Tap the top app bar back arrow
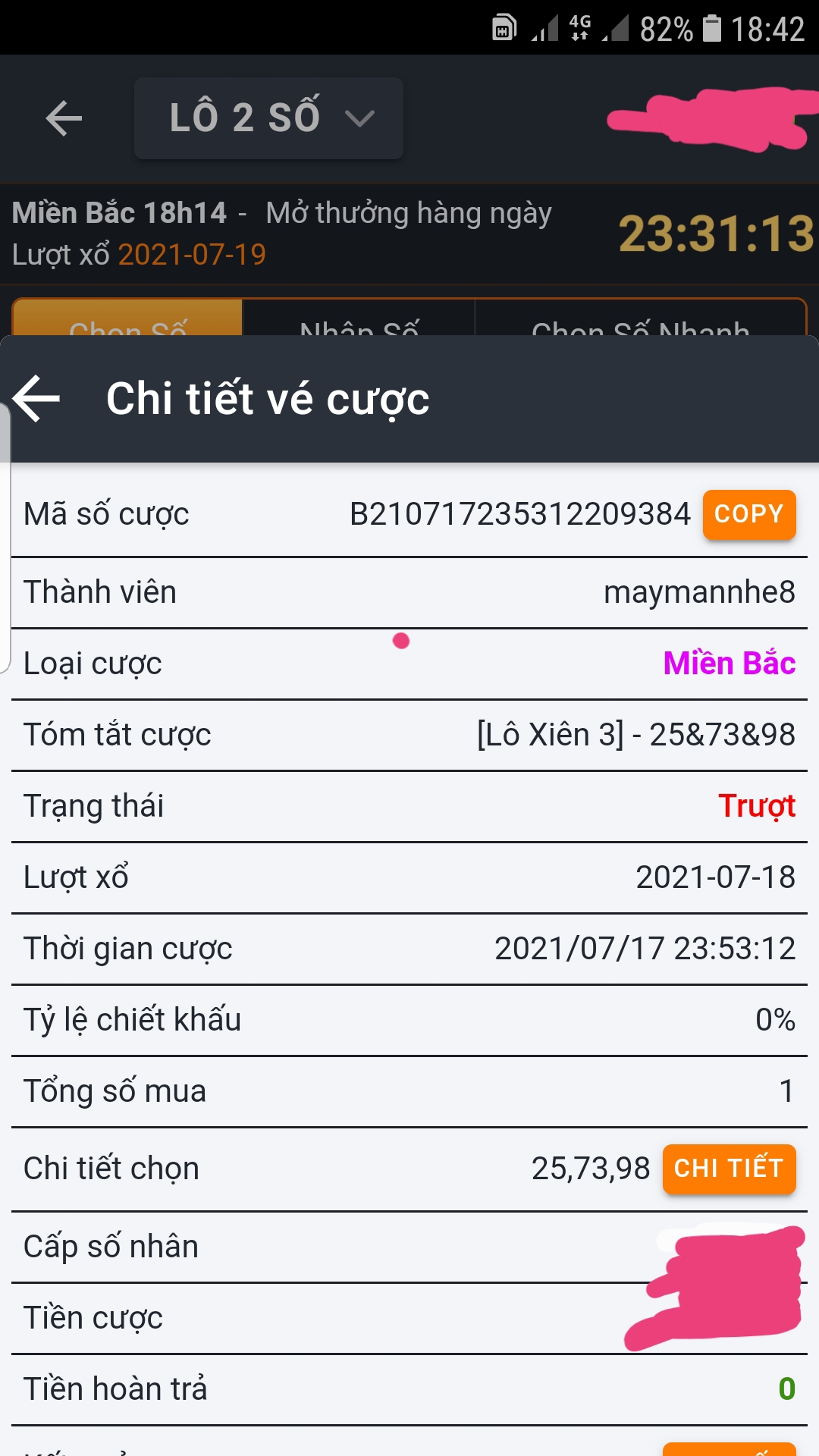 coord(64,118)
